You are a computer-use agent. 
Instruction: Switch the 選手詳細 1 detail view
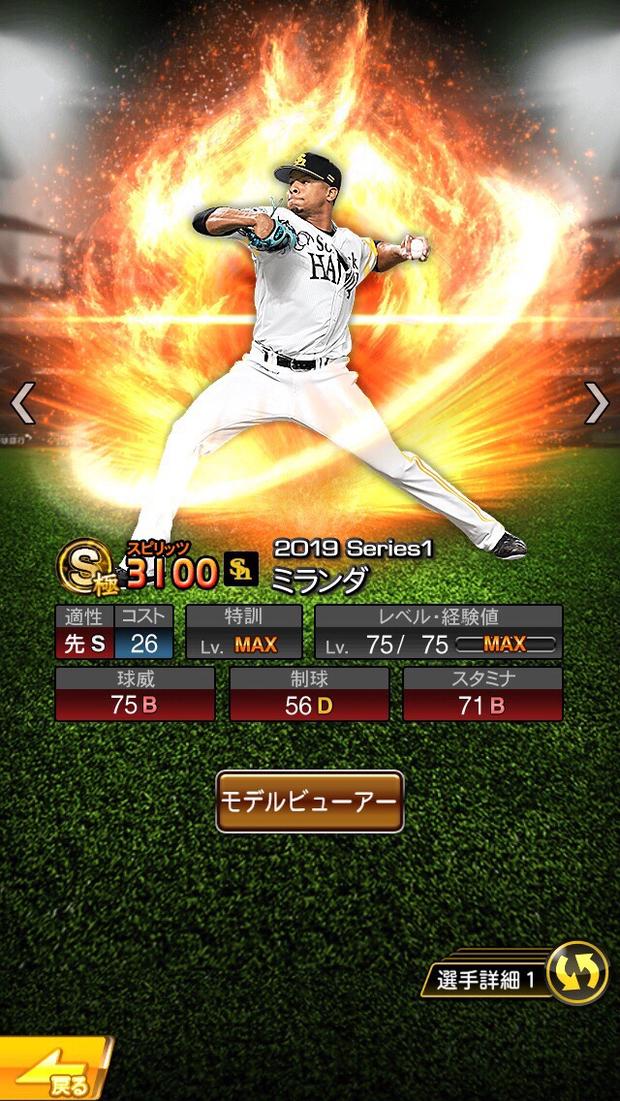[x=577, y=973]
